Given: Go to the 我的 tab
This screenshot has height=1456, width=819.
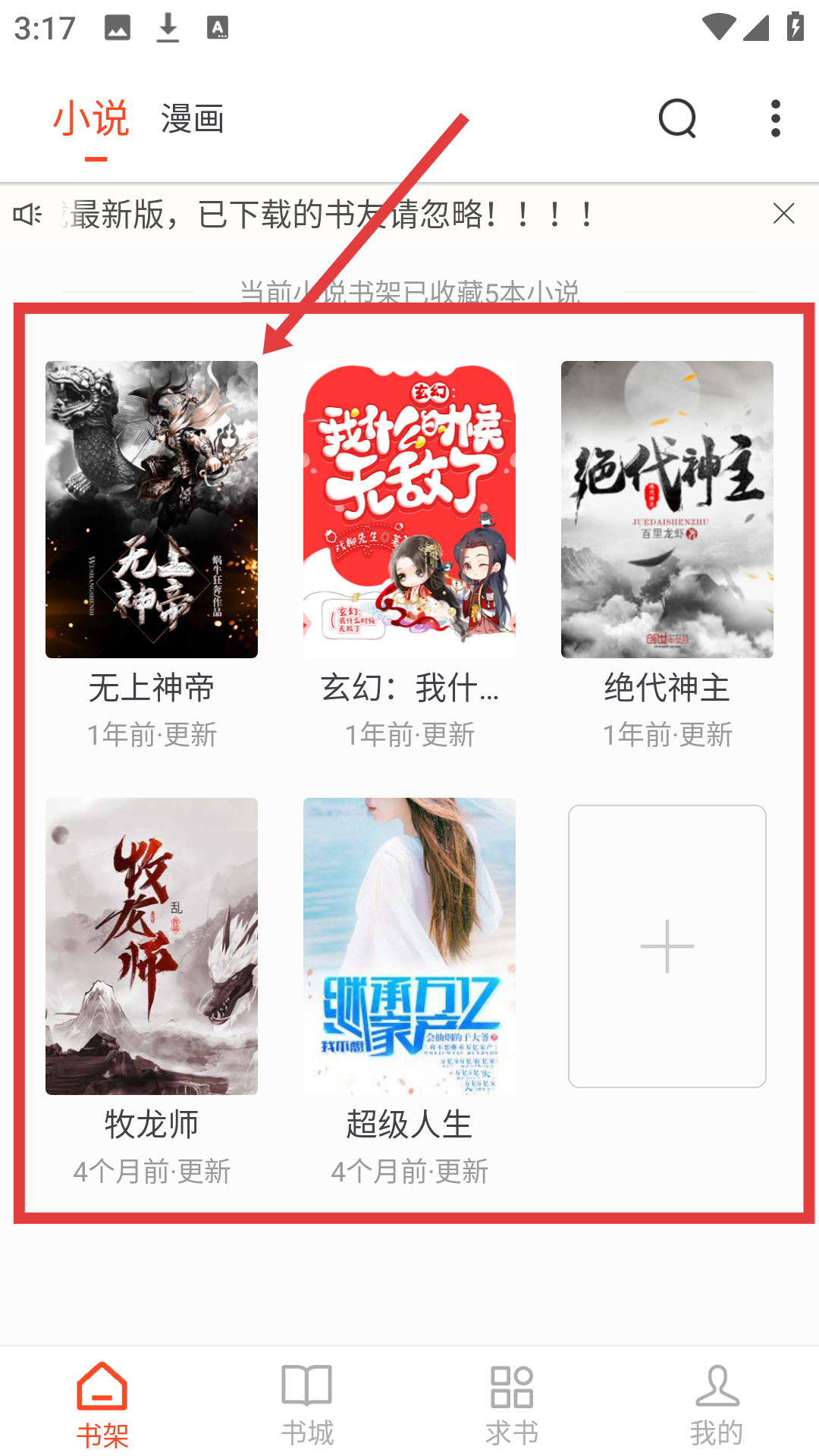Looking at the screenshot, I should click(717, 1404).
